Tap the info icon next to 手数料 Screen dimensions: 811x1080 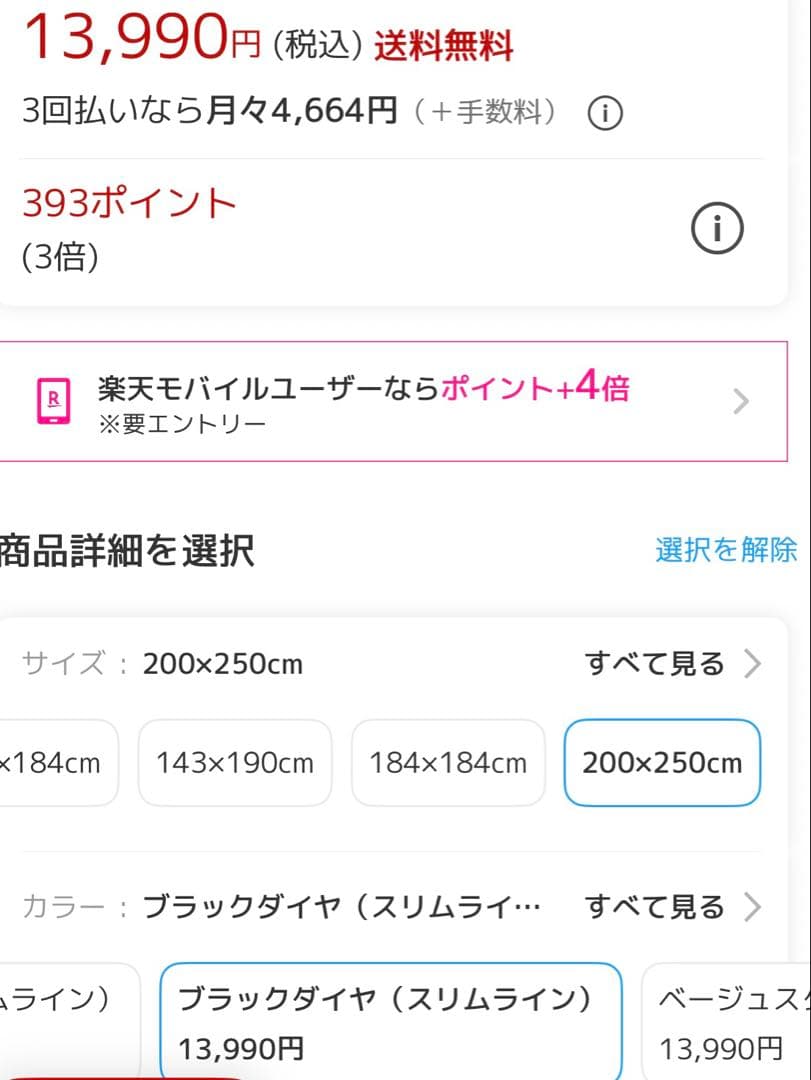605,113
